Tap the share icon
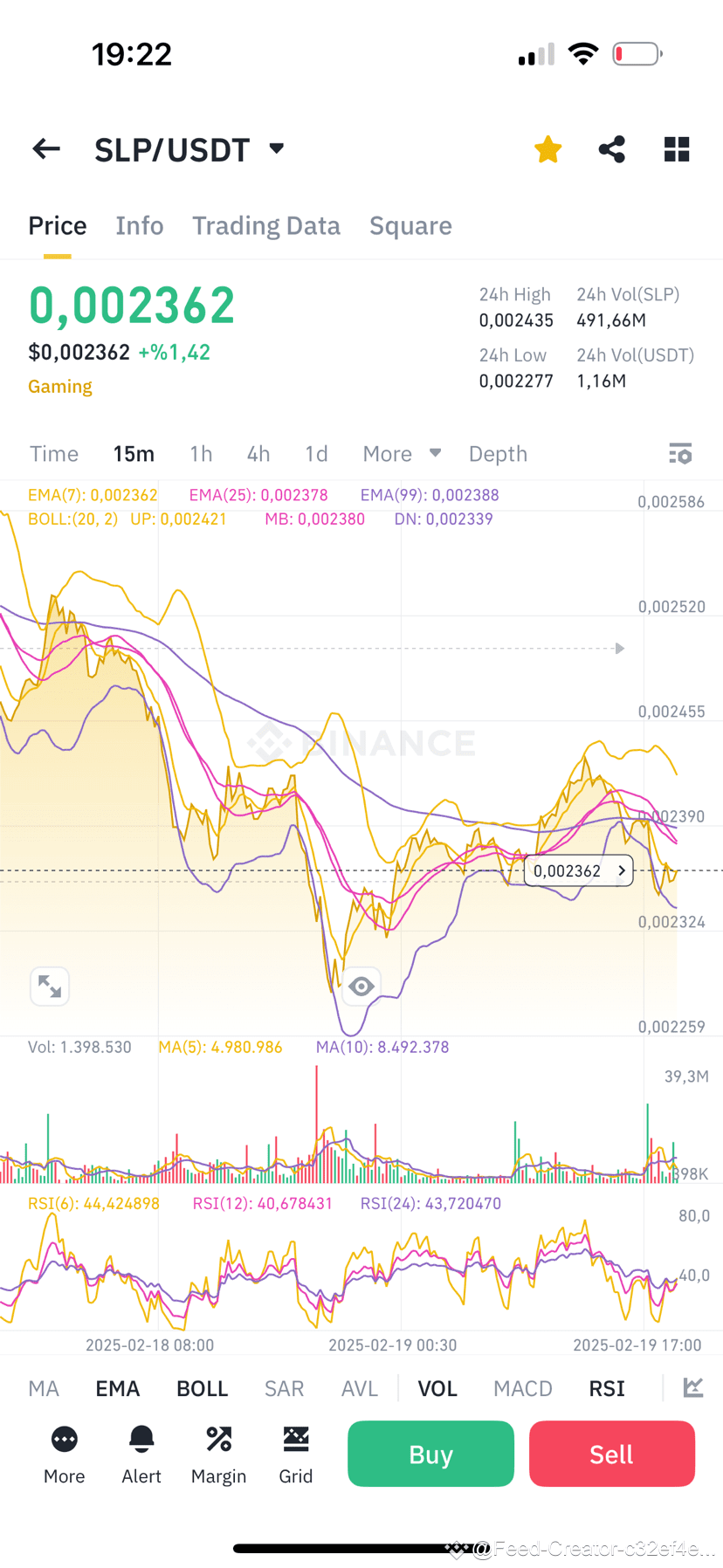Image resolution: width=723 pixels, height=1568 pixels. [611, 148]
